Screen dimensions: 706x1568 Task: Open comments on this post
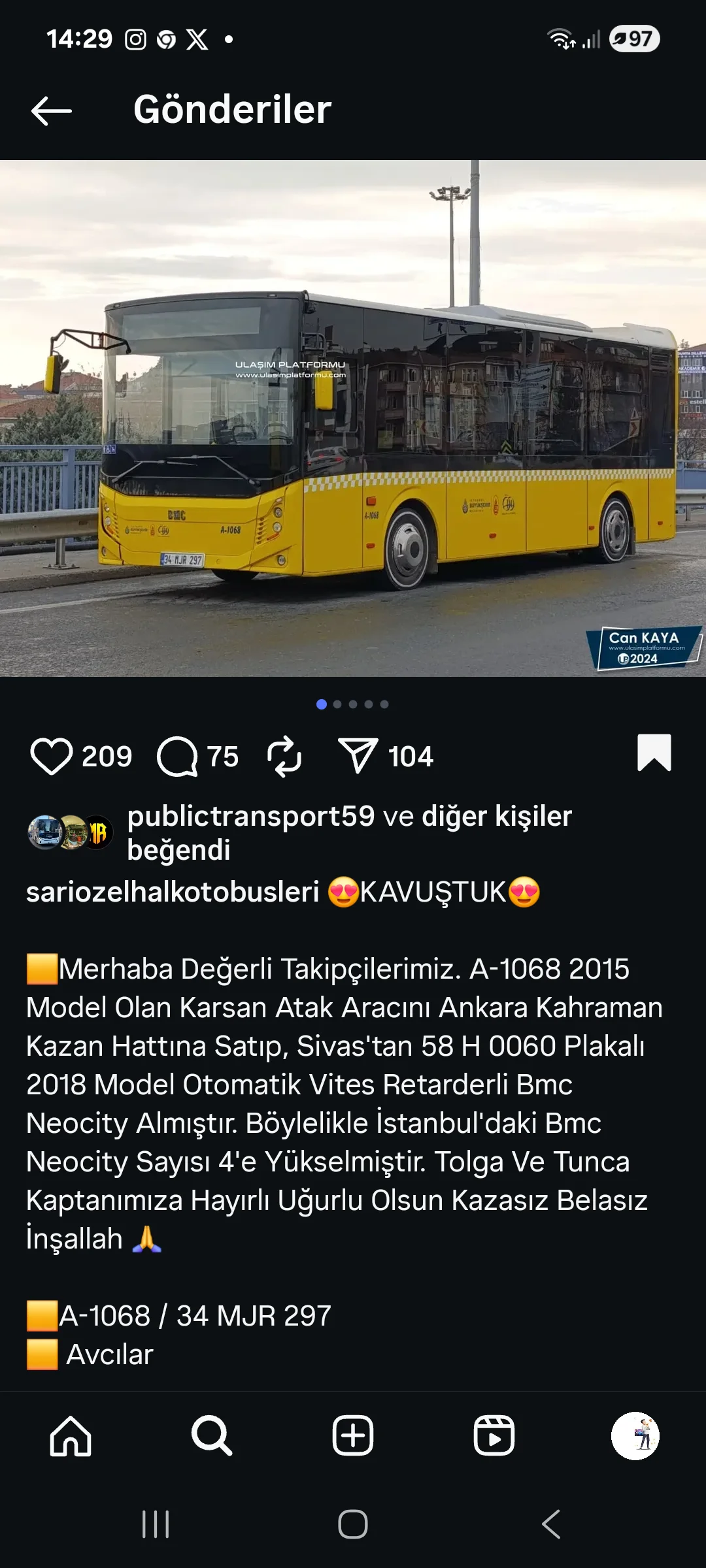tap(177, 756)
